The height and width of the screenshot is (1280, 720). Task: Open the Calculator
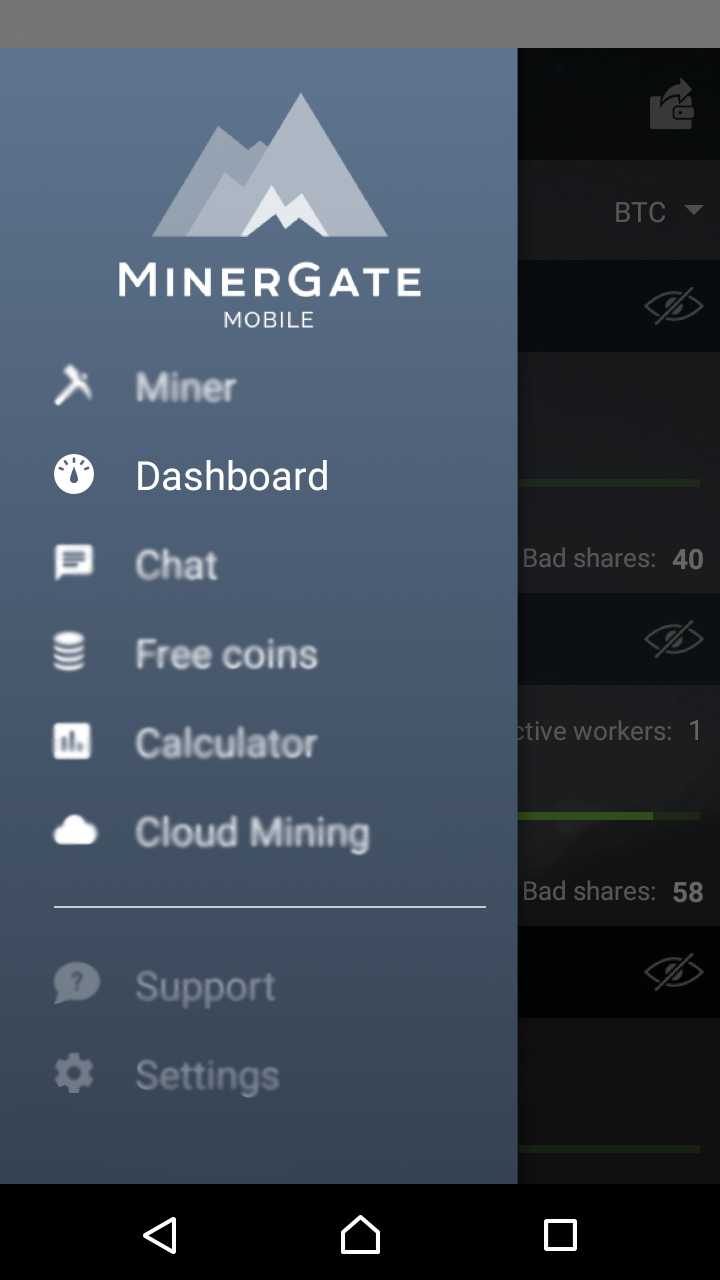[x=258, y=743]
